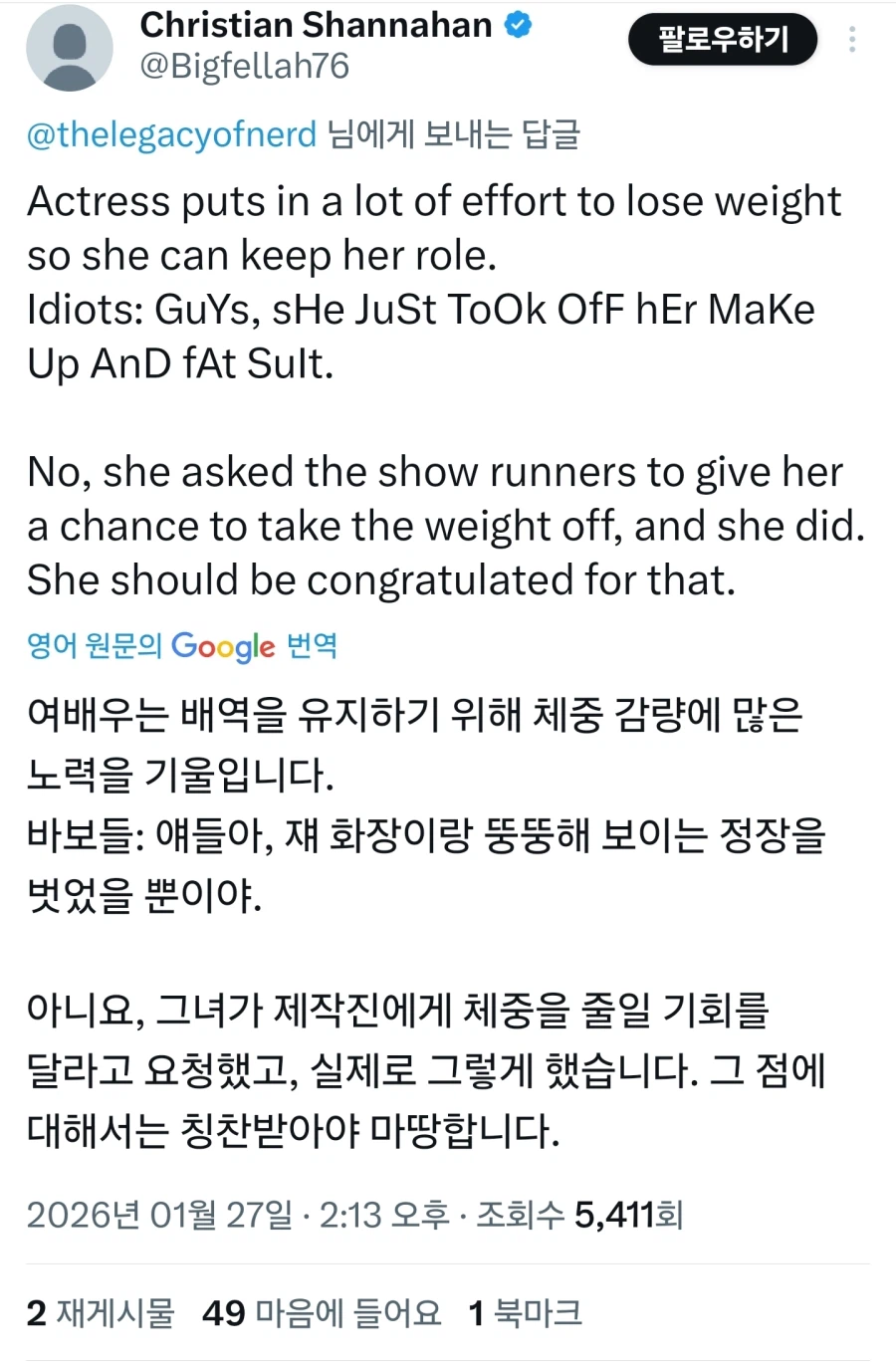The height and width of the screenshot is (1364, 896).
Task: Tap the 팔로우하기 follow button
Action: (x=723, y=40)
